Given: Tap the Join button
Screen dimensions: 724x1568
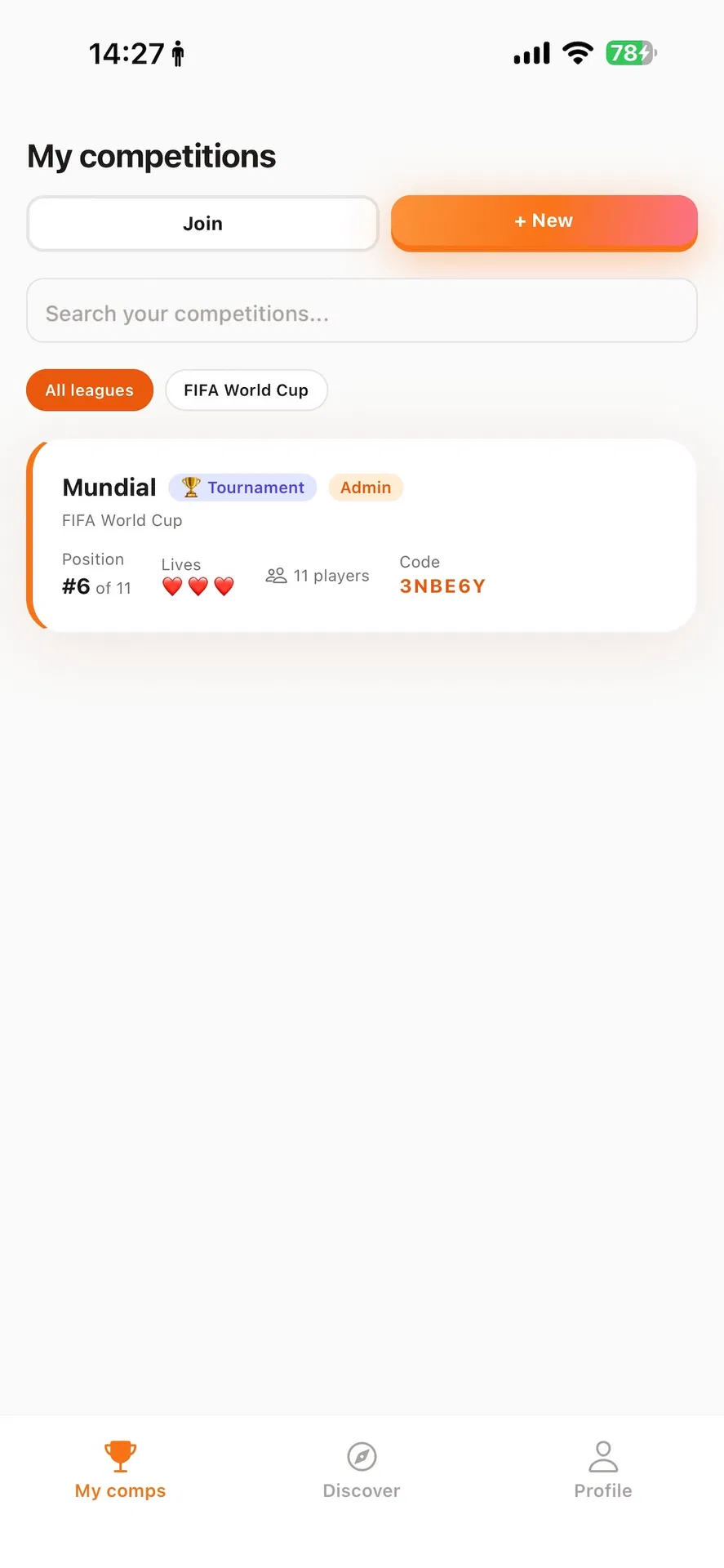Looking at the screenshot, I should coord(202,223).
